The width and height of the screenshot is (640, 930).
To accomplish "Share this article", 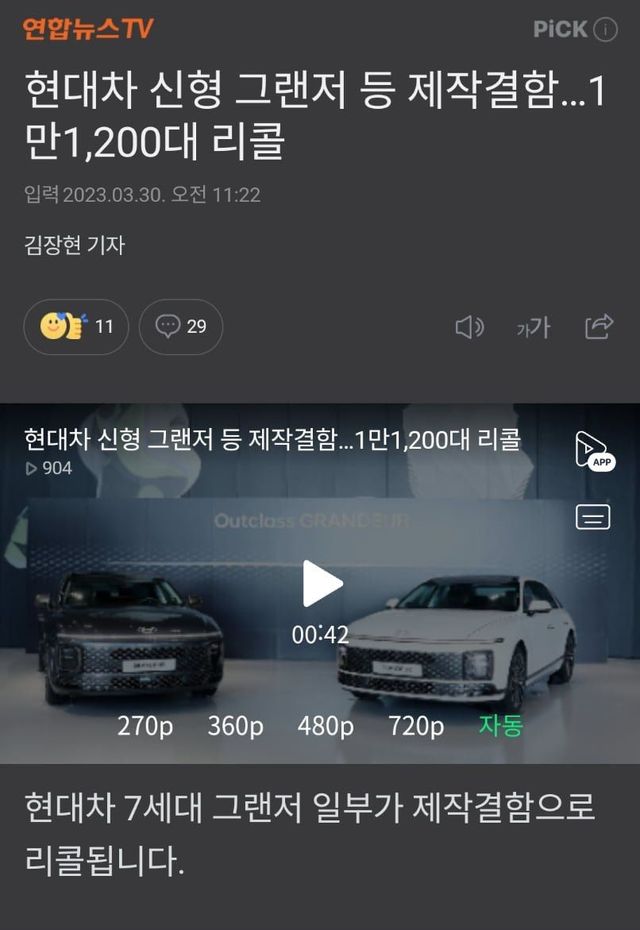I will tap(598, 326).
